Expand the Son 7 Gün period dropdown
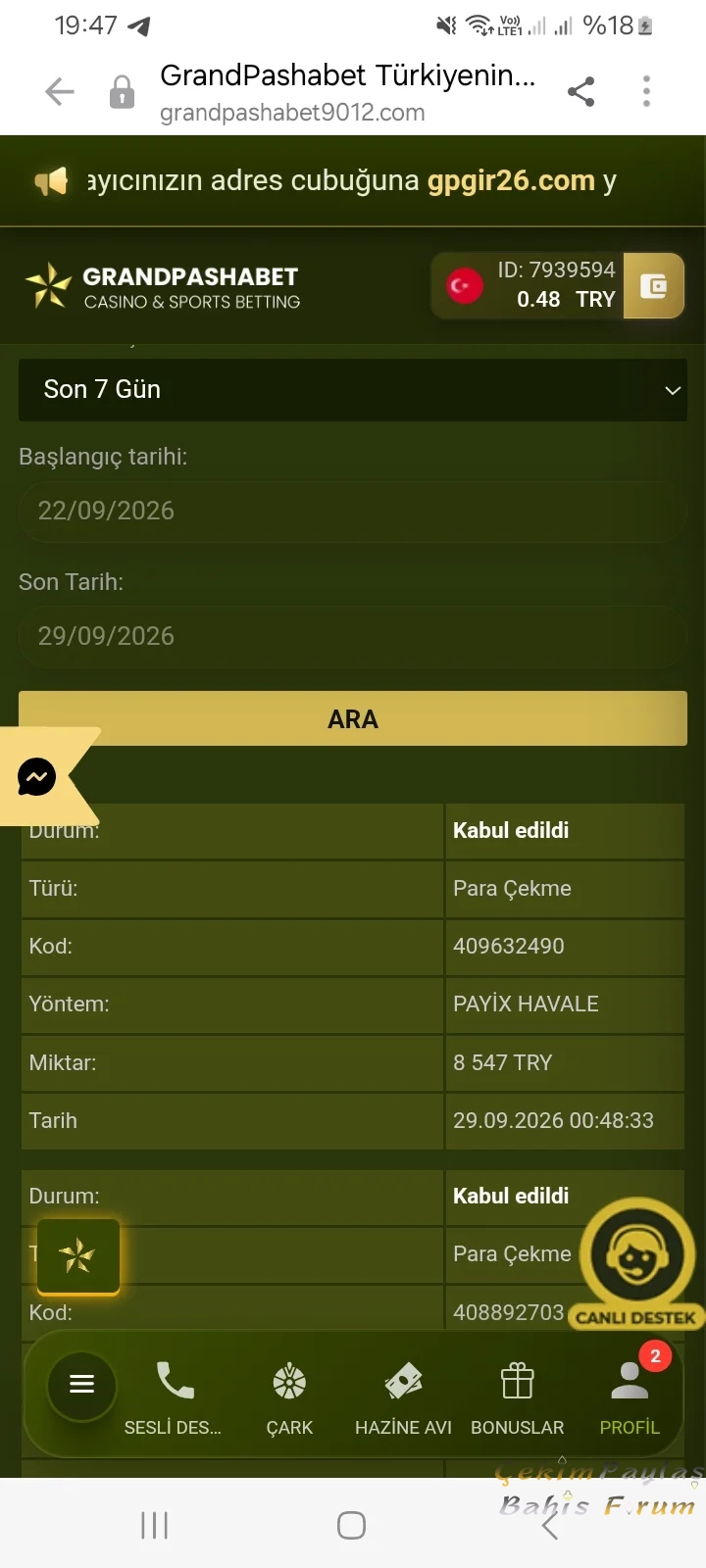706x1568 pixels. (x=353, y=390)
